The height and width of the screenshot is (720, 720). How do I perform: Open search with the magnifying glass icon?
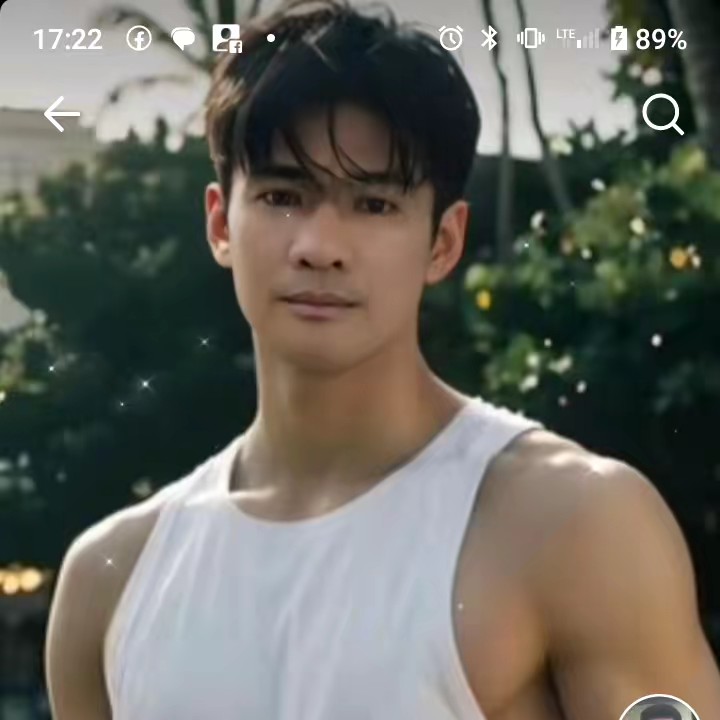[x=662, y=115]
